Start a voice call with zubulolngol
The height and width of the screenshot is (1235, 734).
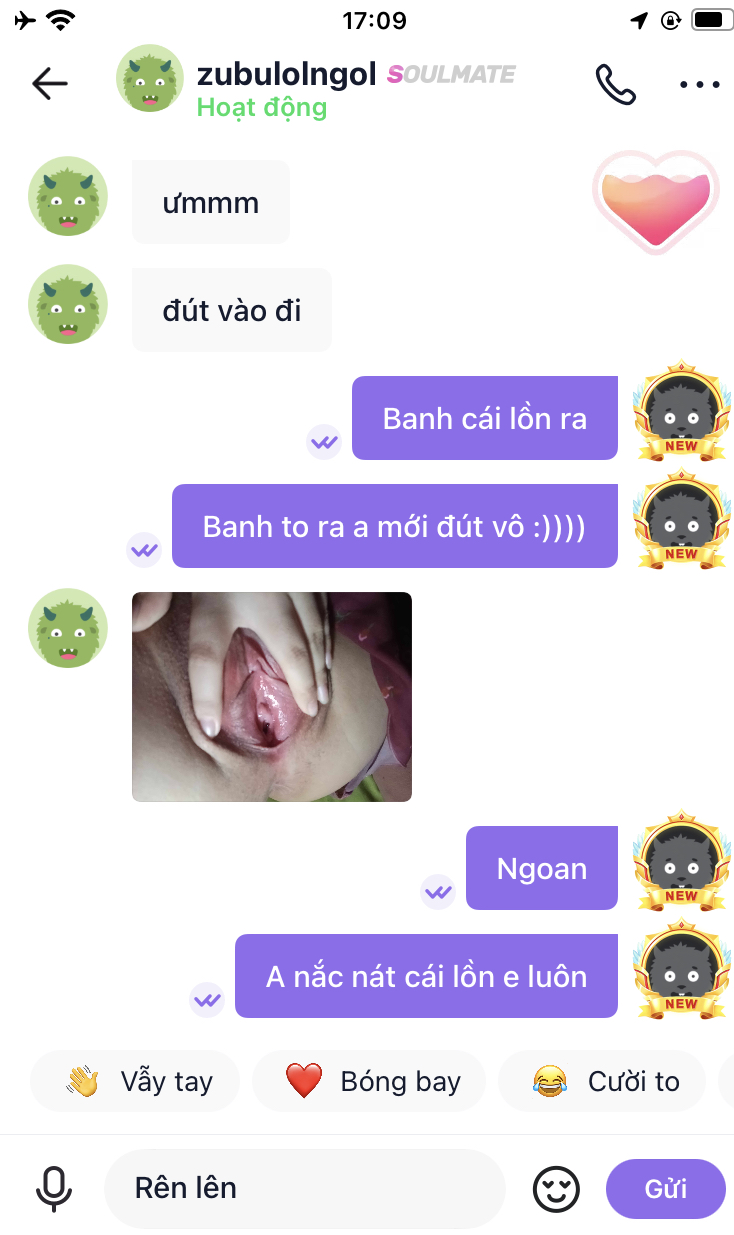[x=615, y=85]
